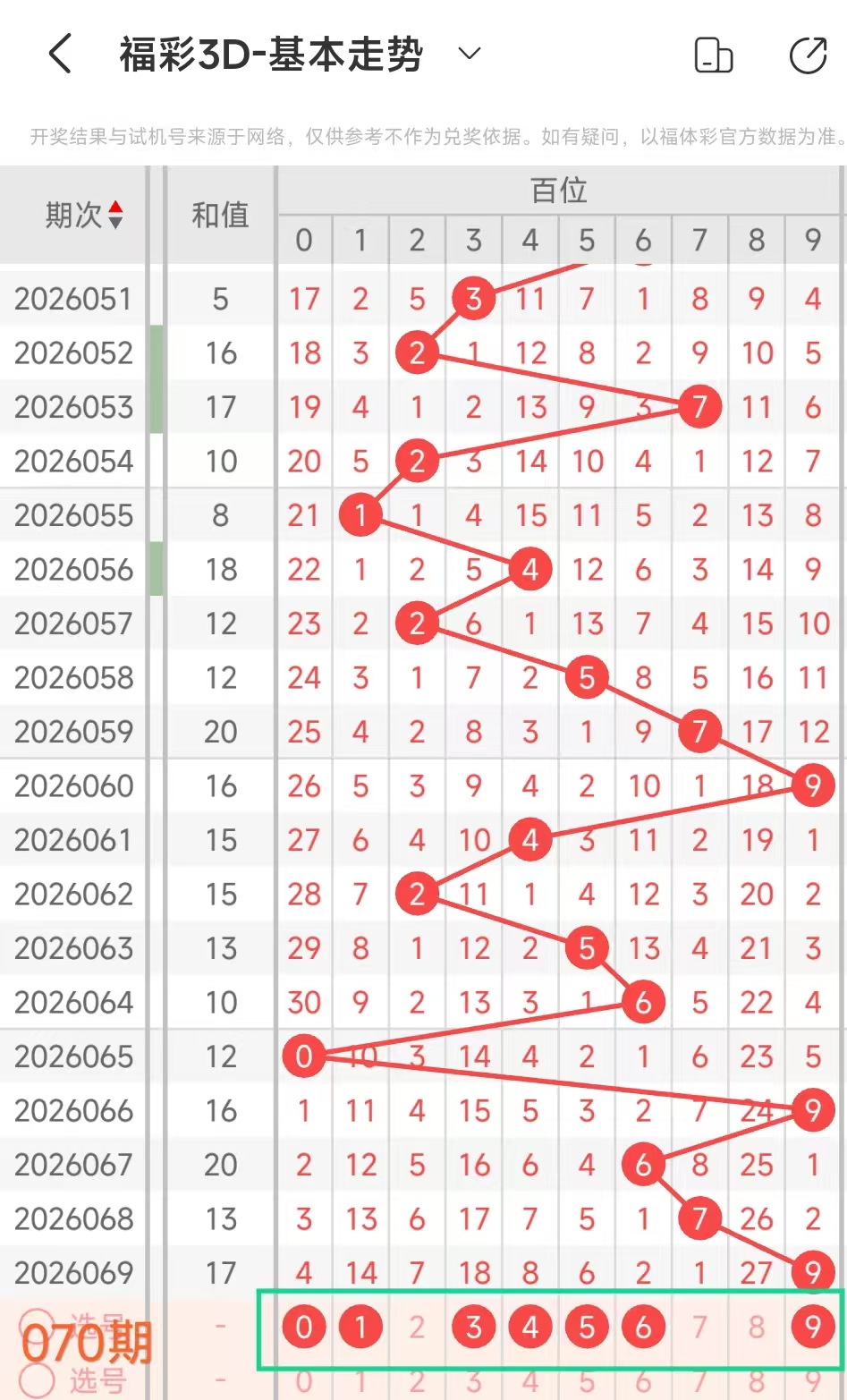Select number 7 in the first 选号 row

699,1328
